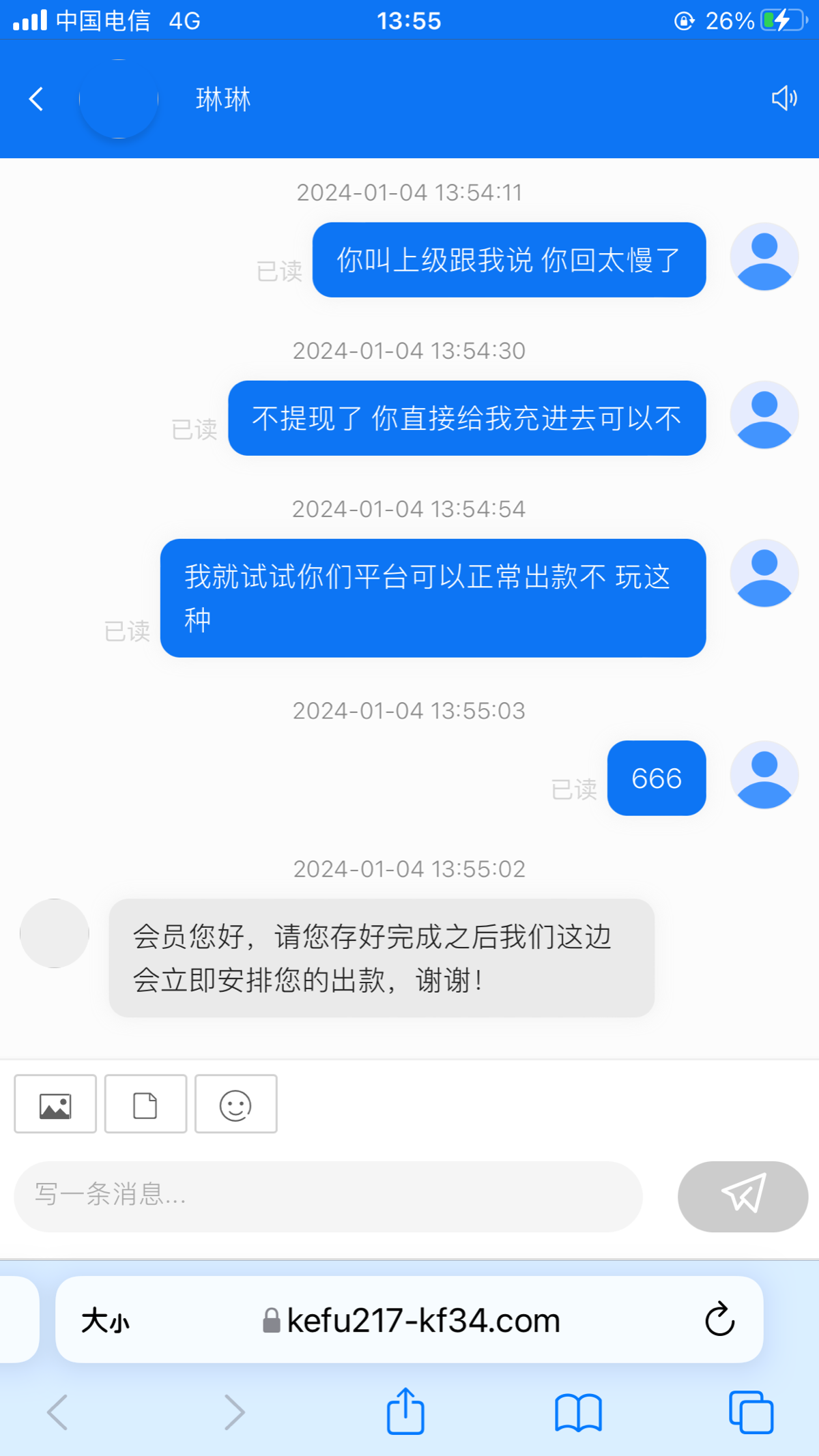Go back from the 琳琳 chat
This screenshot has width=819, height=1456.
(36, 99)
